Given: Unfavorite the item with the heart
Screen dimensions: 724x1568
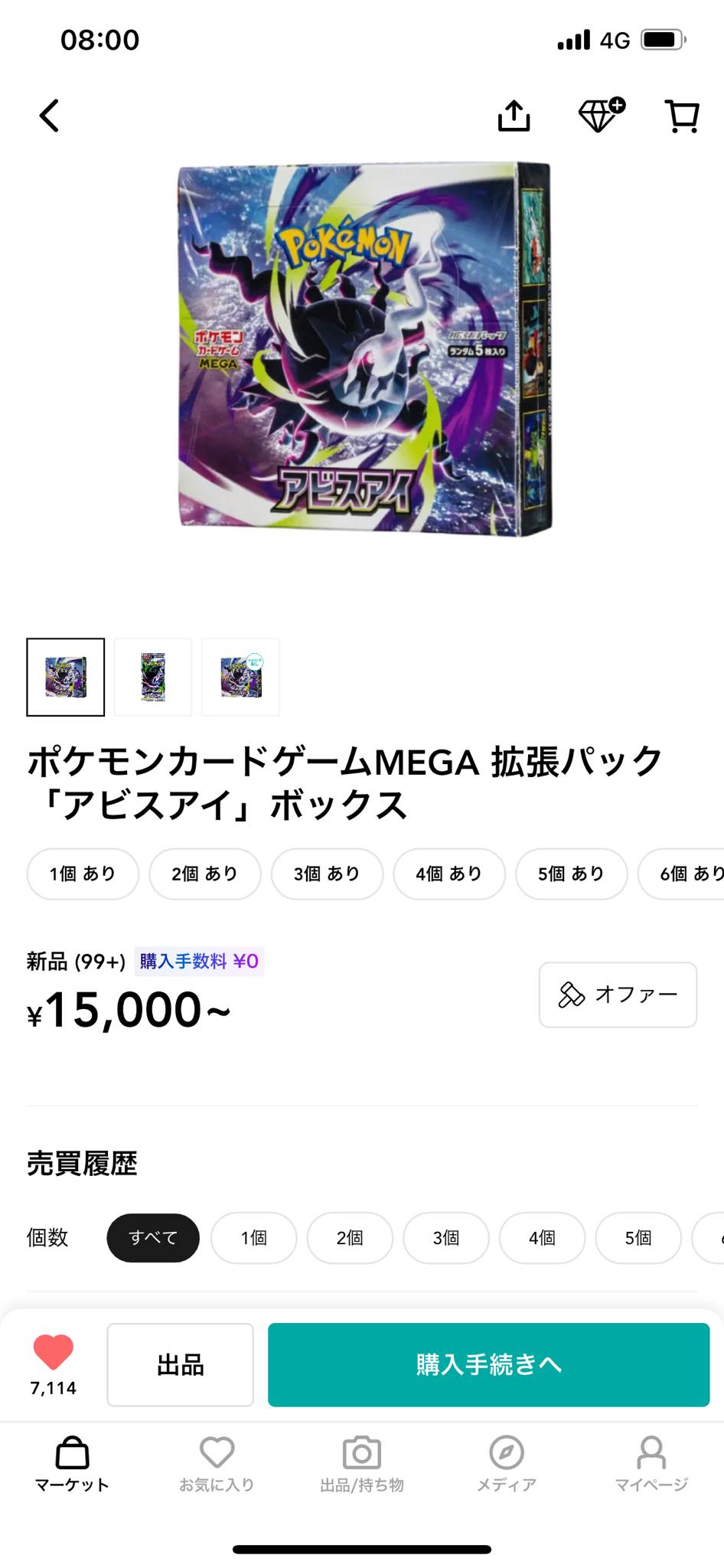Looking at the screenshot, I should click(x=53, y=1352).
